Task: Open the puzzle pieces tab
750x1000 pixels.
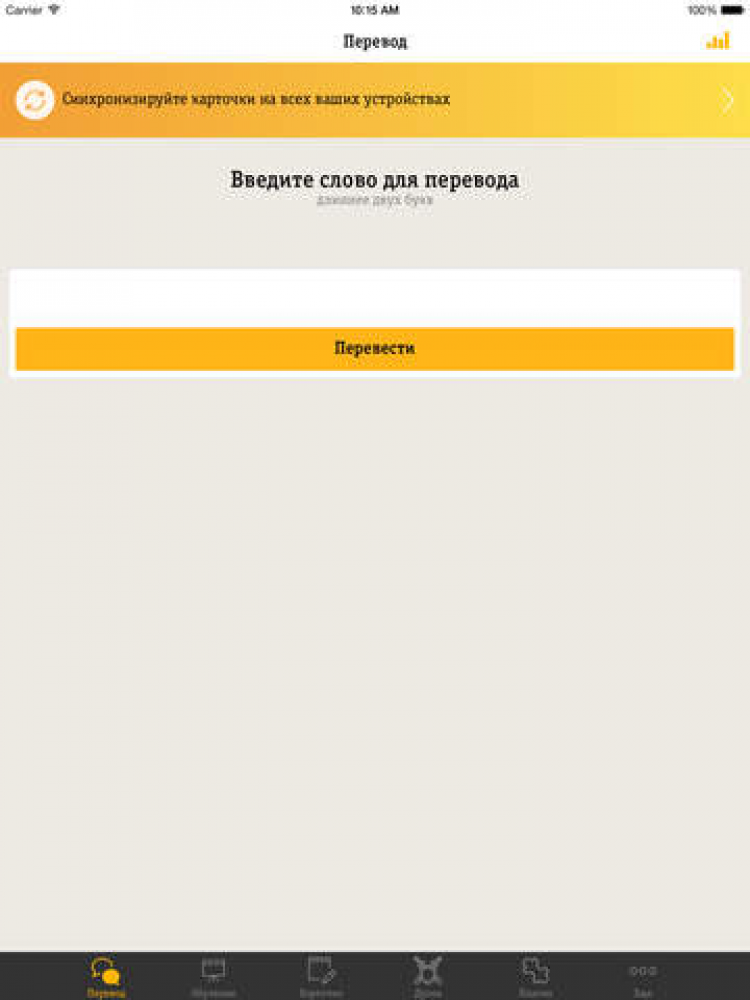Action: click(536, 976)
